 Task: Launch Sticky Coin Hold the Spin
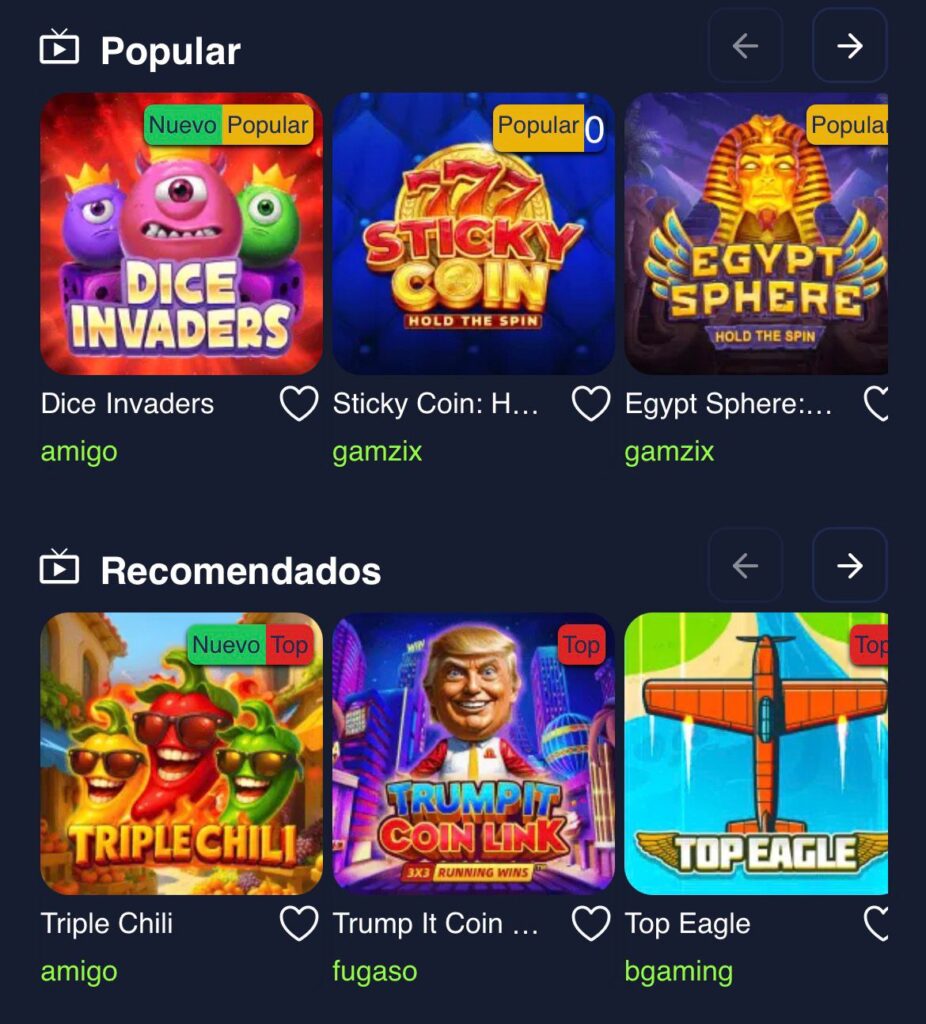(473, 234)
